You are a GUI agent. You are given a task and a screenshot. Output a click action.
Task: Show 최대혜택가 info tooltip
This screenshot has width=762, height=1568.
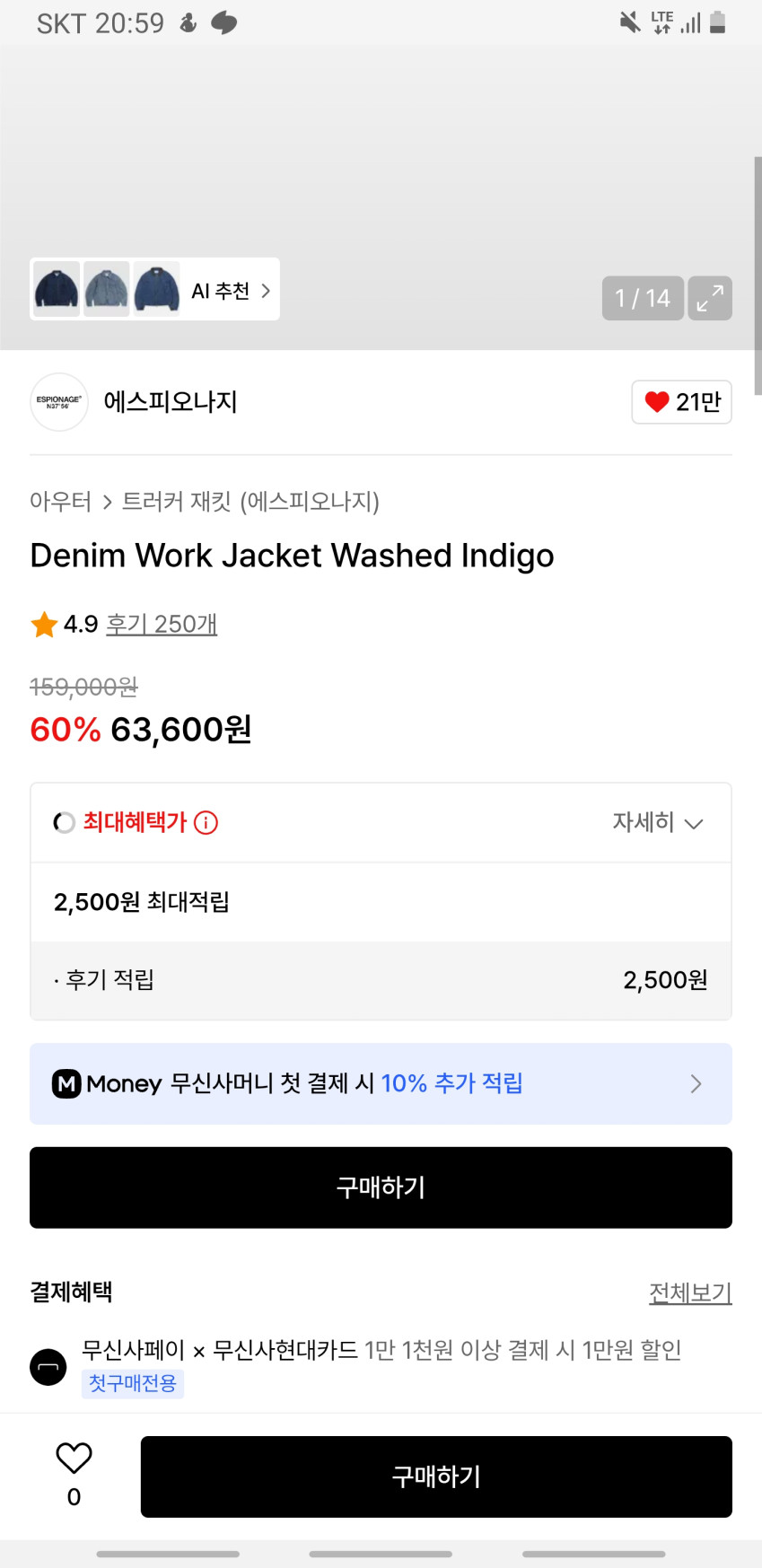[206, 822]
